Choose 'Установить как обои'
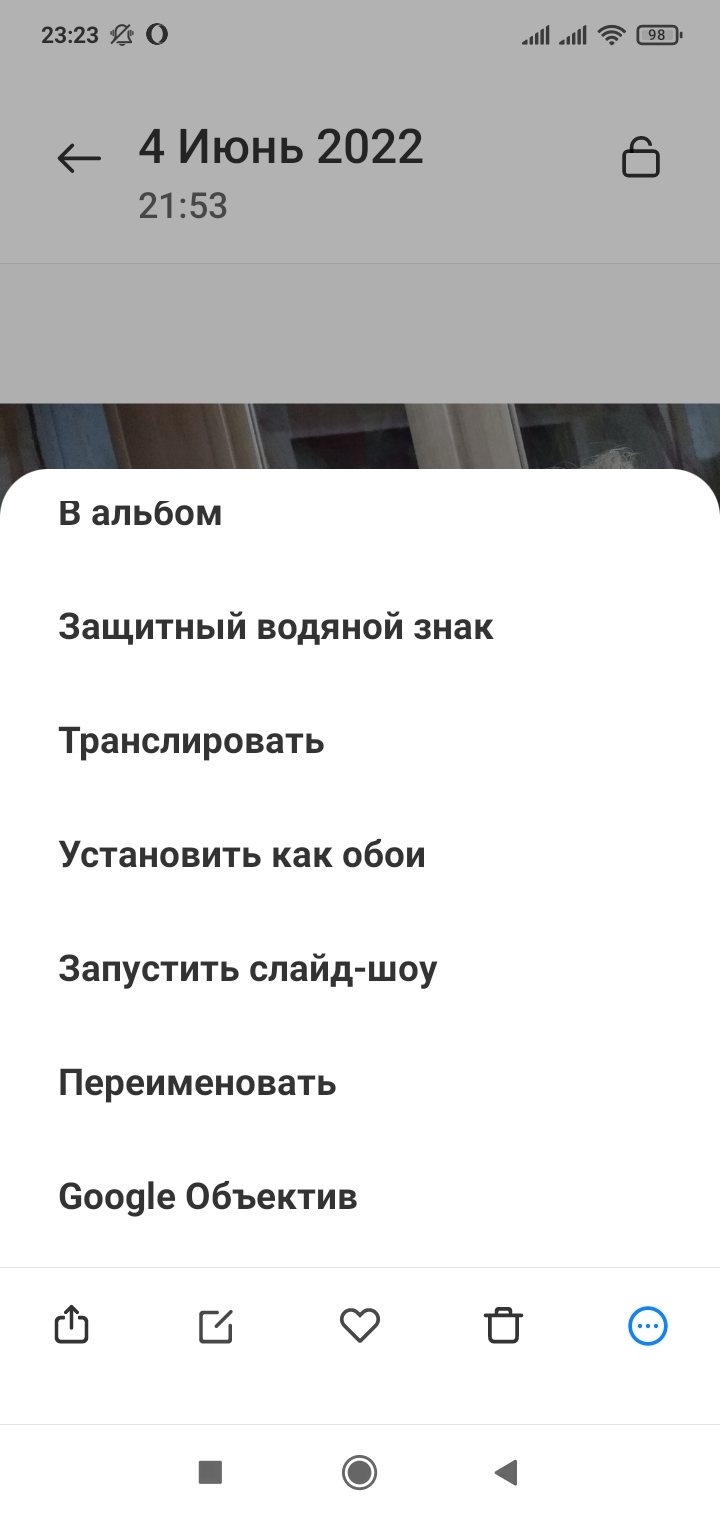The width and height of the screenshot is (720, 1520). (x=242, y=855)
